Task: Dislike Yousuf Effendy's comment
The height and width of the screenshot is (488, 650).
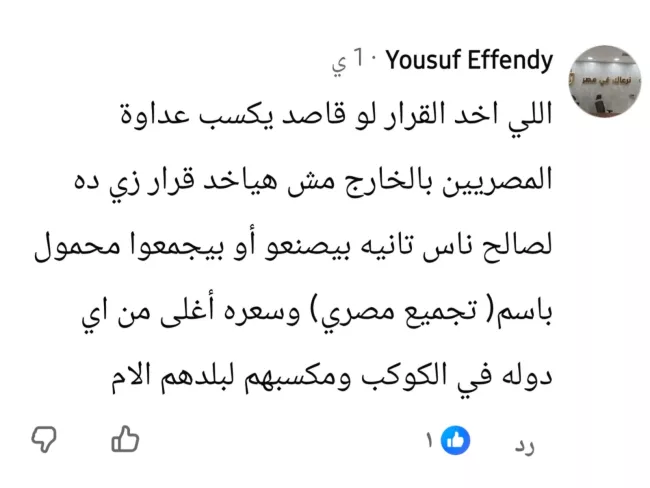Action: click(x=45, y=440)
